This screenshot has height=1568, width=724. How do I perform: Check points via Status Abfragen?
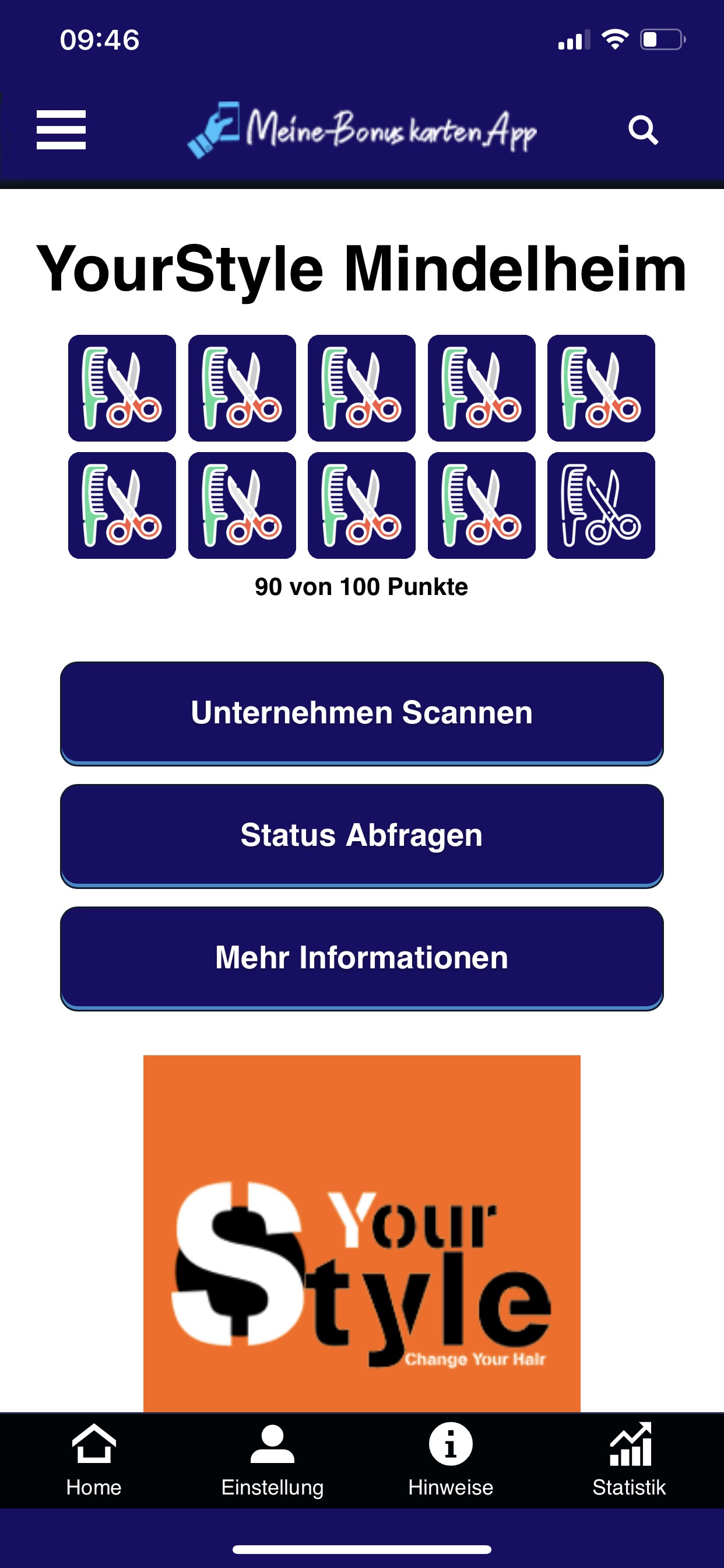coord(361,835)
